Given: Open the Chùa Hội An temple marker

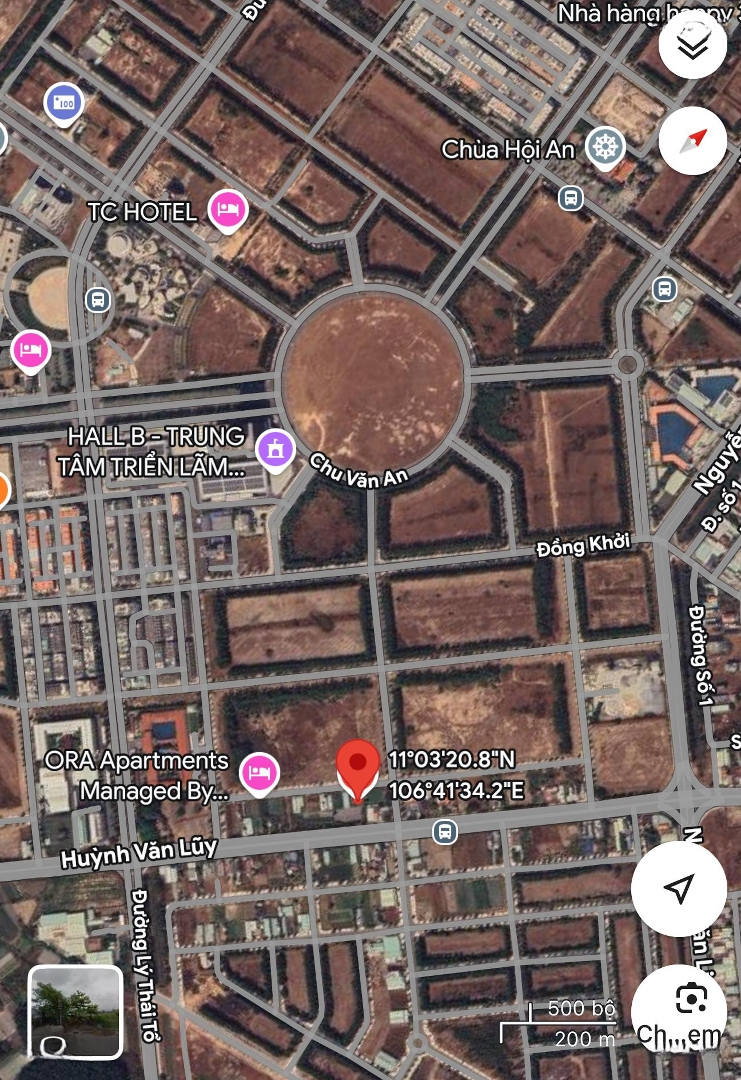Looking at the screenshot, I should [x=605, y=147].
